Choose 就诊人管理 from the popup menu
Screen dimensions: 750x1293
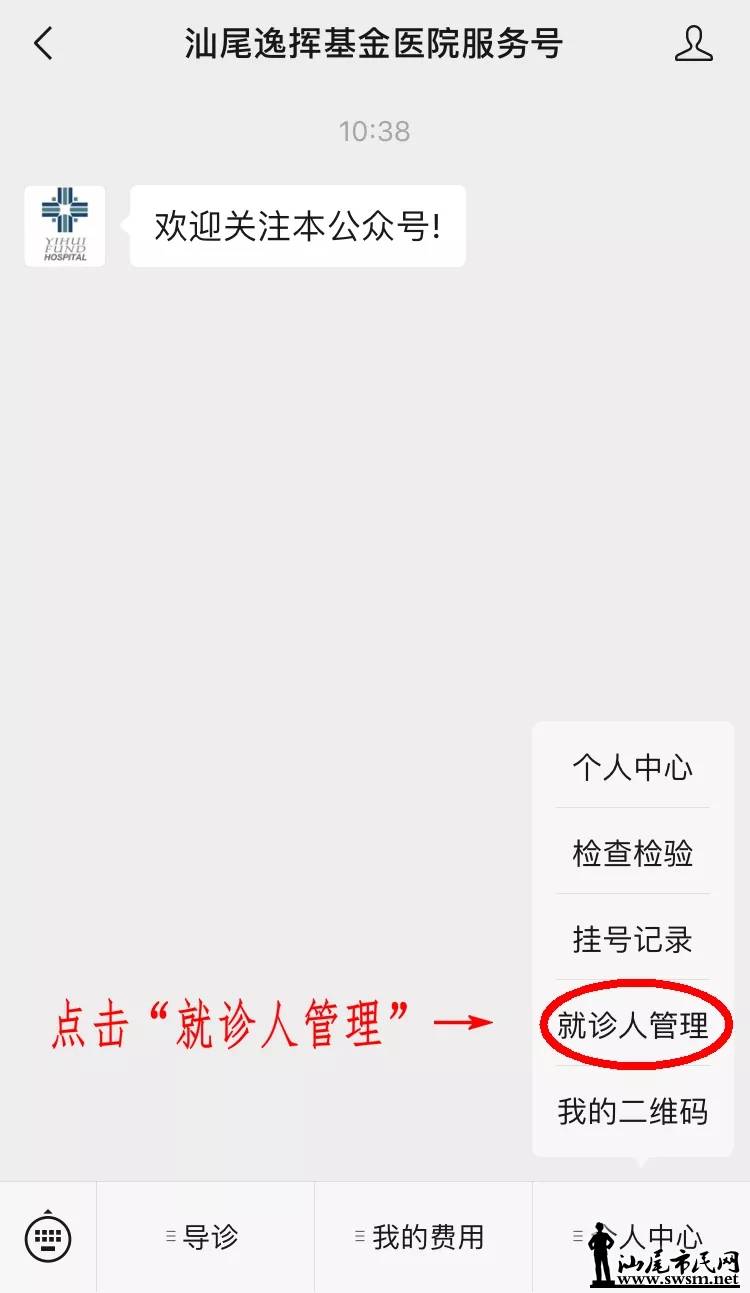coord(632,1025)
